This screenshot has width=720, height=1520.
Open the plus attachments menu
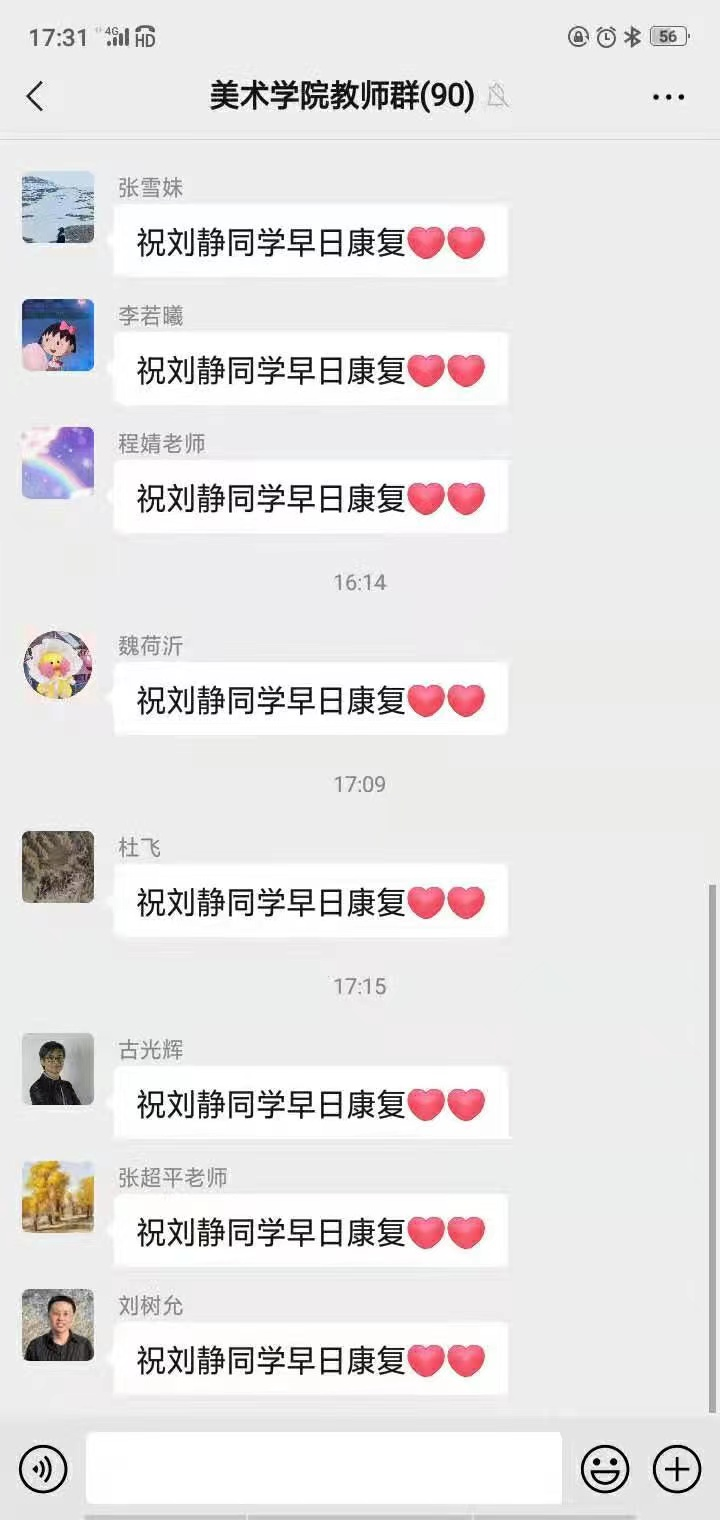click(x=677, y=1469)
